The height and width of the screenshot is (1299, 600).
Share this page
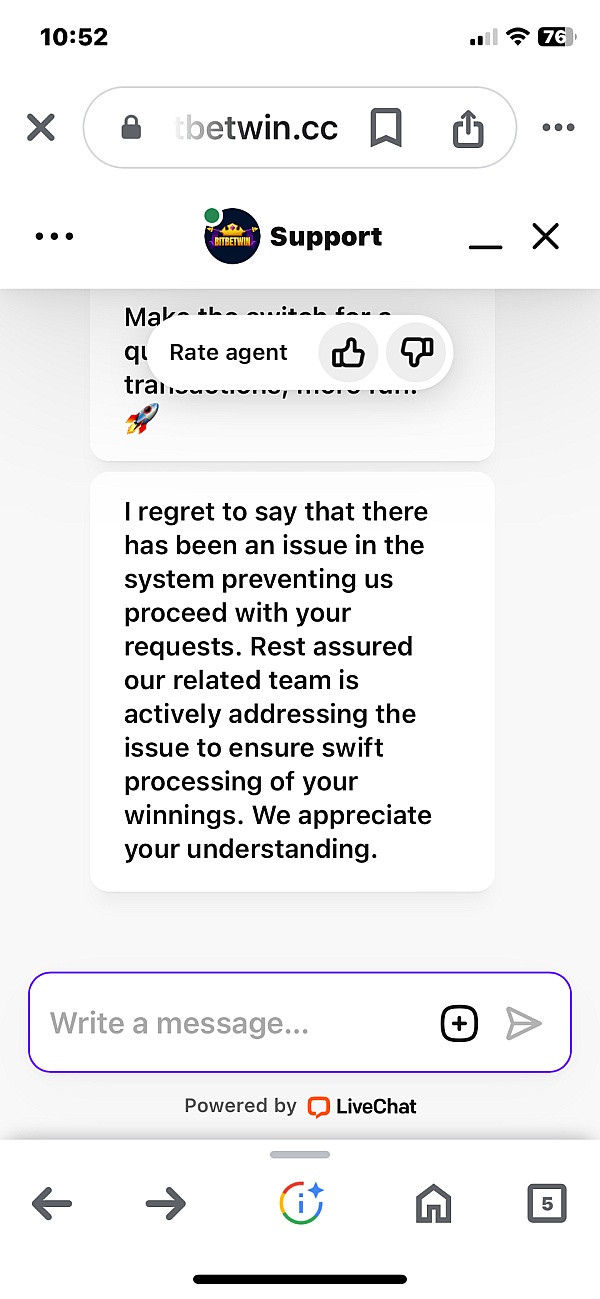pos(468,128)
